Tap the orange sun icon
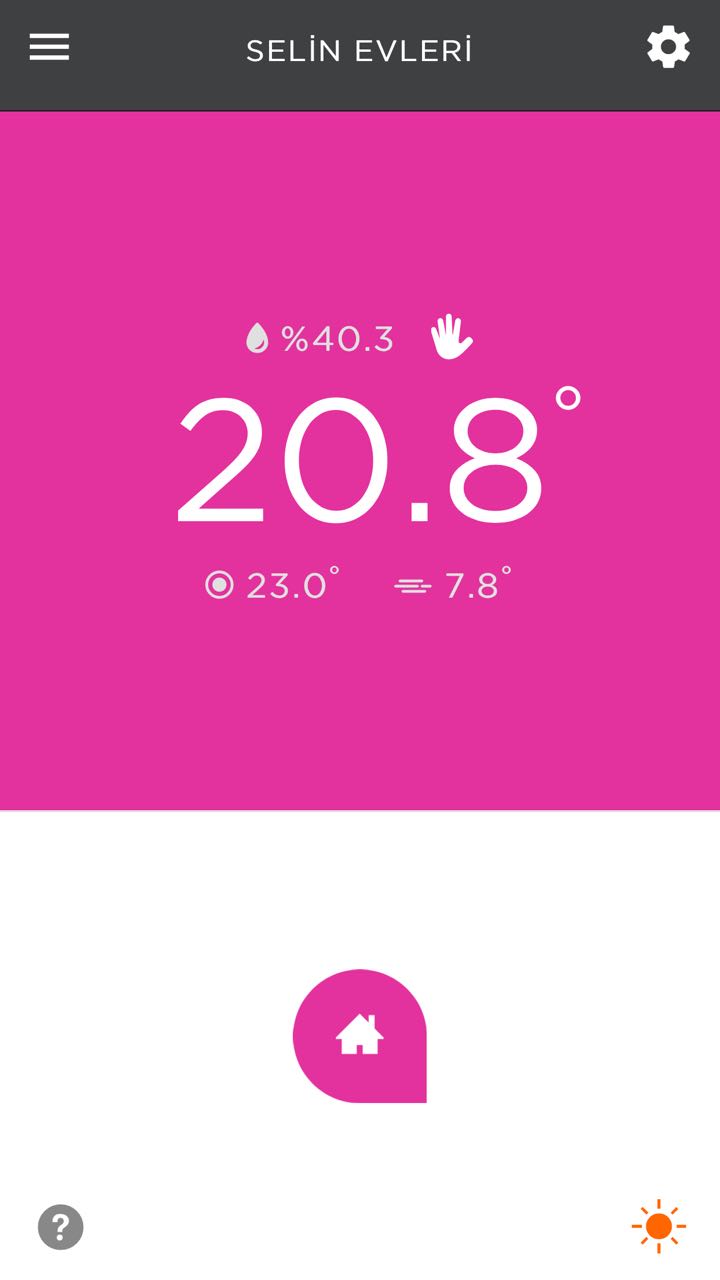Screen dimensions: 720x1280 [x=659, y=1226]
